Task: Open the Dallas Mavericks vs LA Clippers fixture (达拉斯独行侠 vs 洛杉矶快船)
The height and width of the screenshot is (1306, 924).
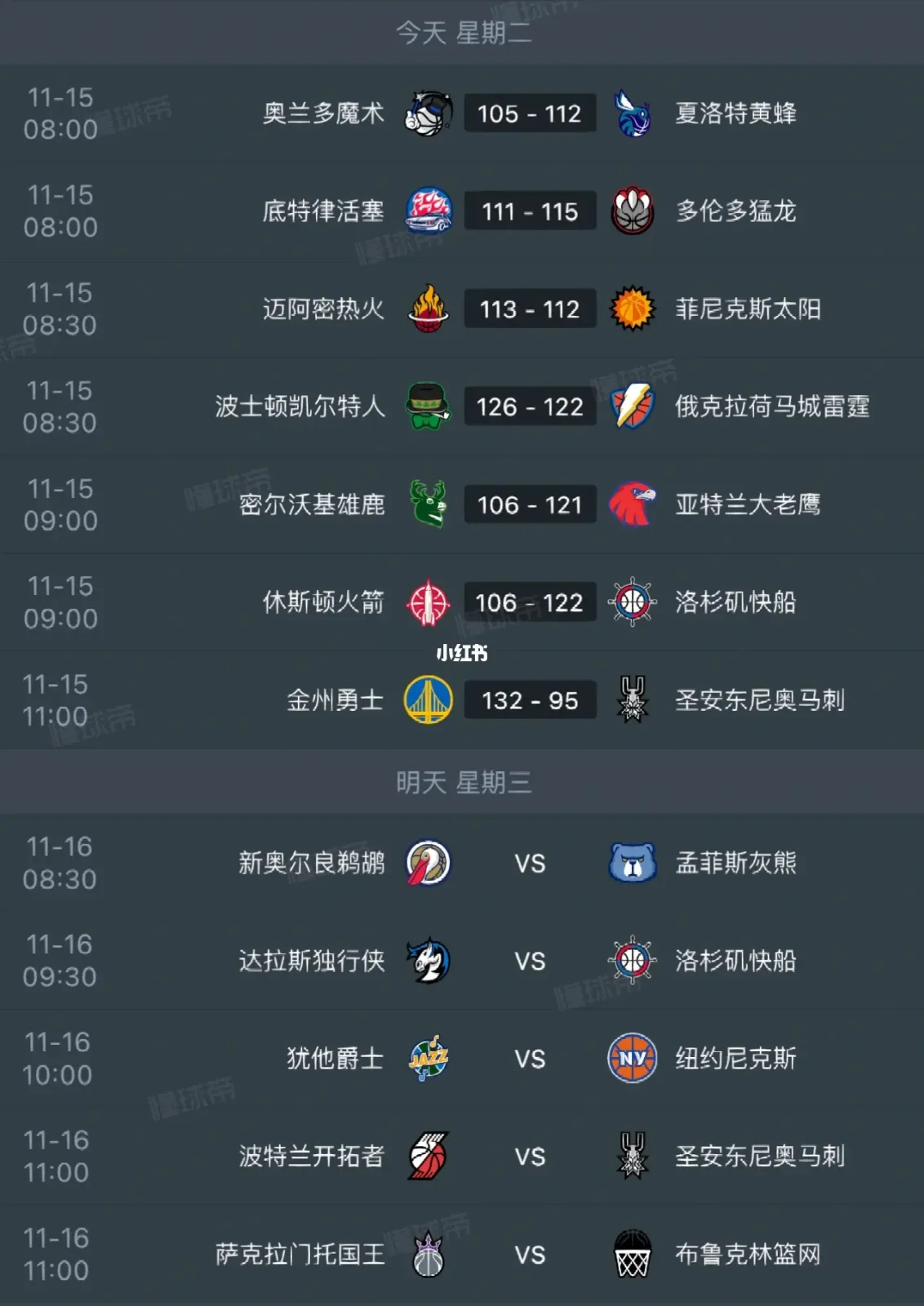Action: tap(529, 961)
